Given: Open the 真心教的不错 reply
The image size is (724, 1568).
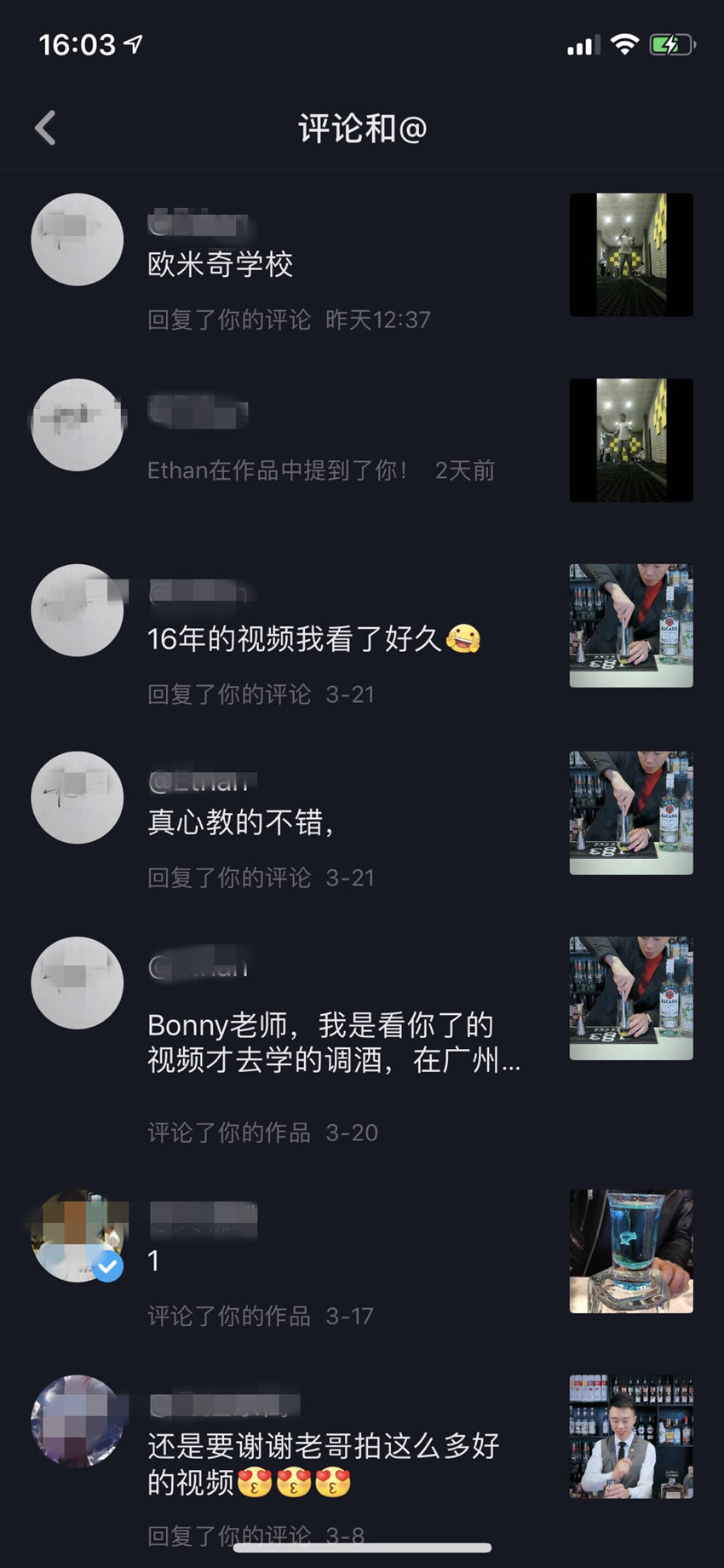Looking at the screenshot, I should tap(240, 822).
